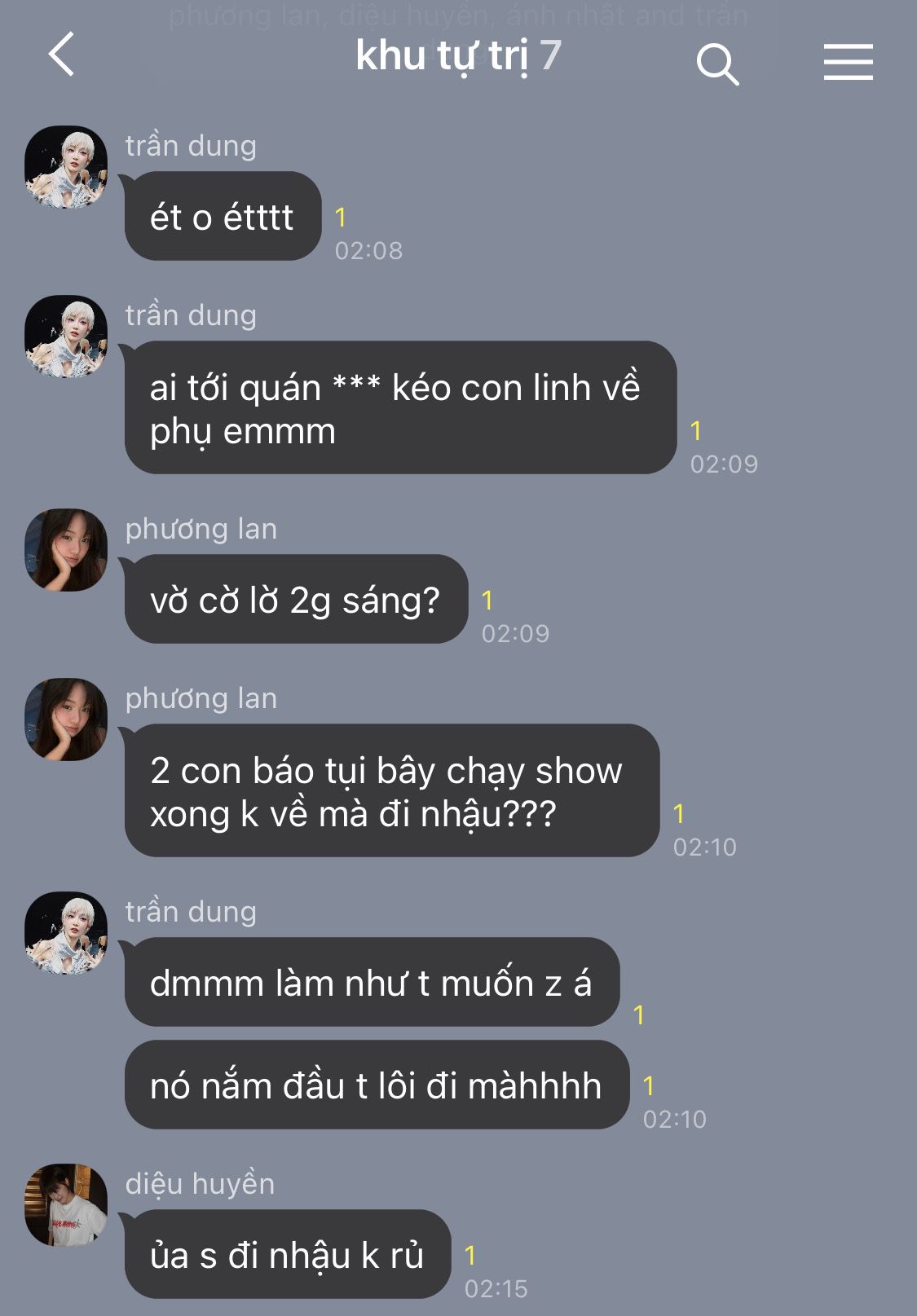
Task: Open trần dung's avatar beside "ét o étttt"
Action: pos(66,167)
